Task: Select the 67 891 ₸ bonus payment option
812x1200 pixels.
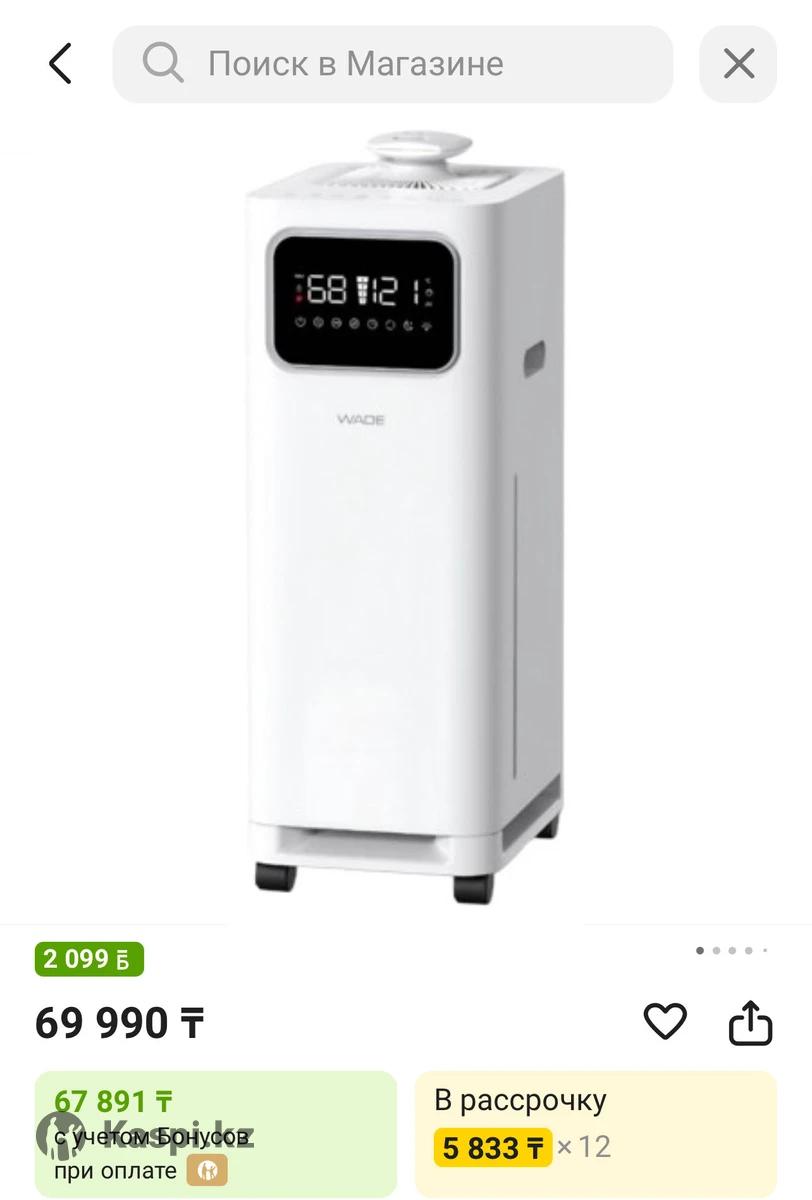Action: click(x=215, y=1133)
